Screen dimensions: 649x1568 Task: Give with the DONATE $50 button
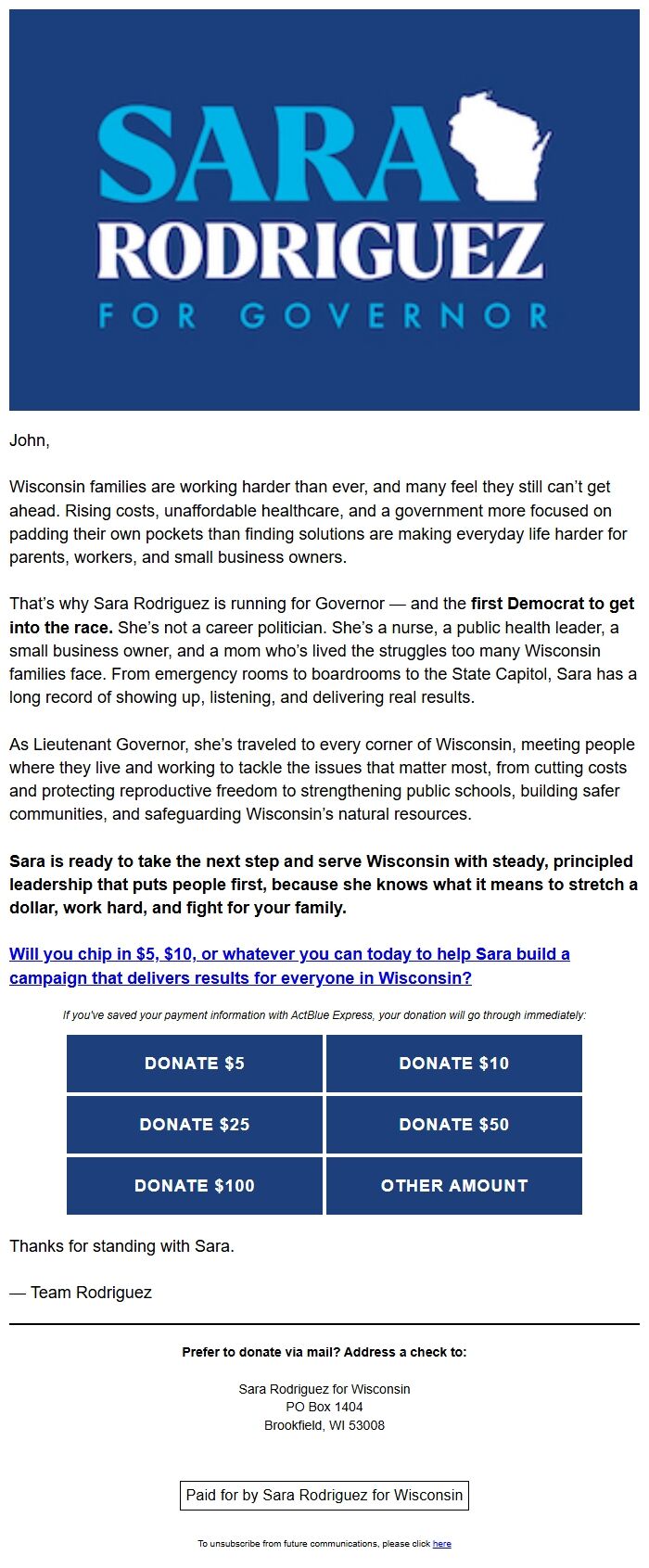(454, 1125)
